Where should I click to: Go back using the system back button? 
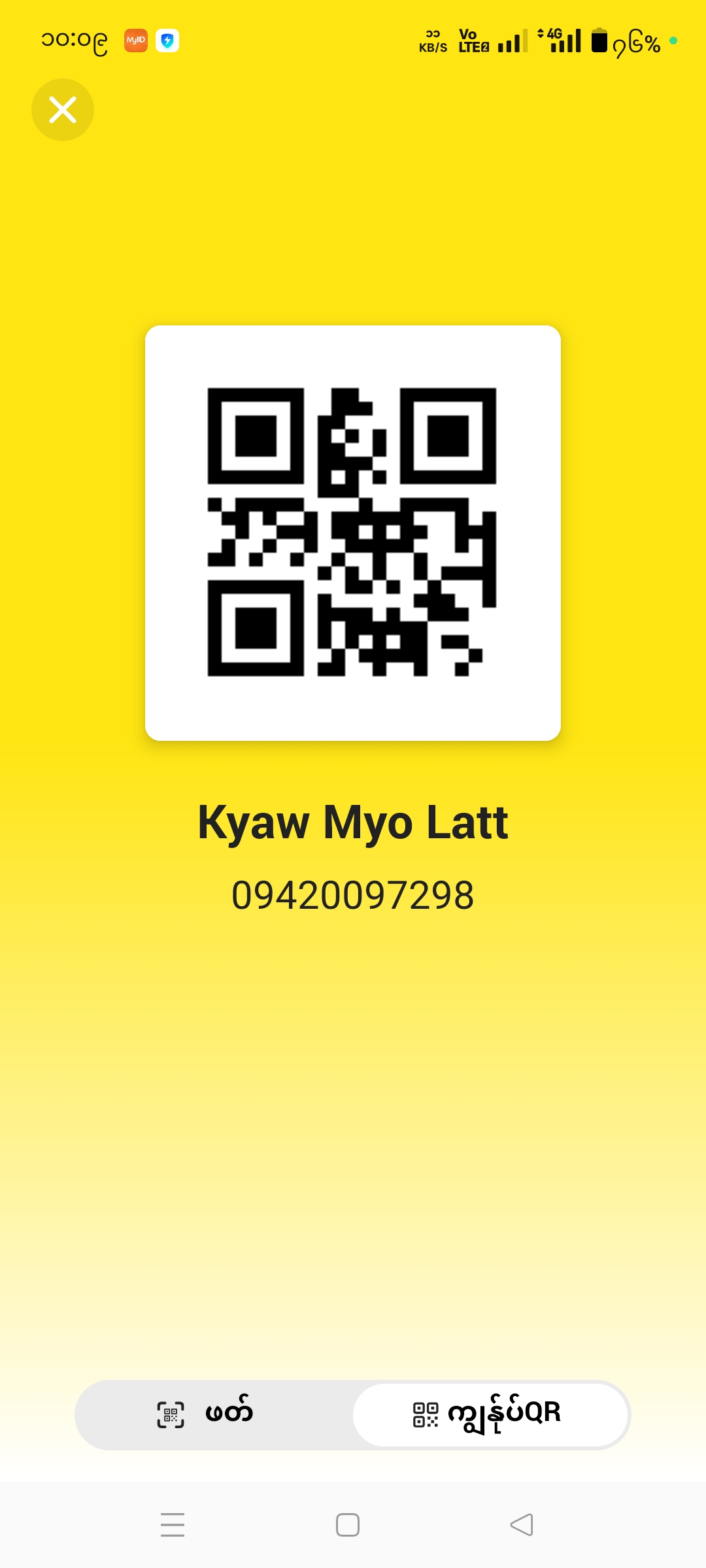click(522, 1525)
